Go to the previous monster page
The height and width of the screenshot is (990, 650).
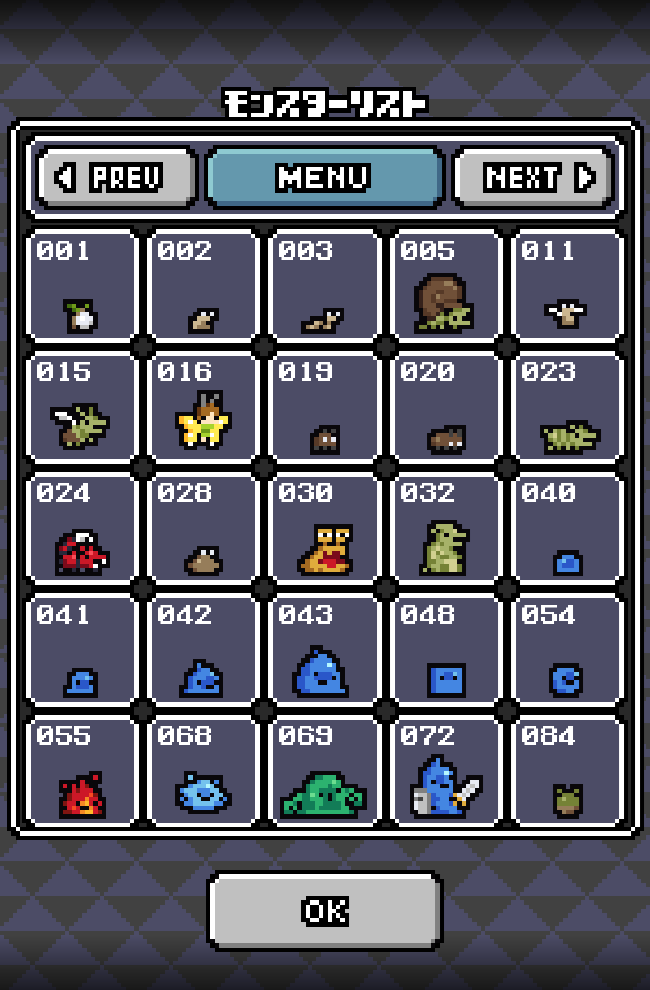pos(116,178)
